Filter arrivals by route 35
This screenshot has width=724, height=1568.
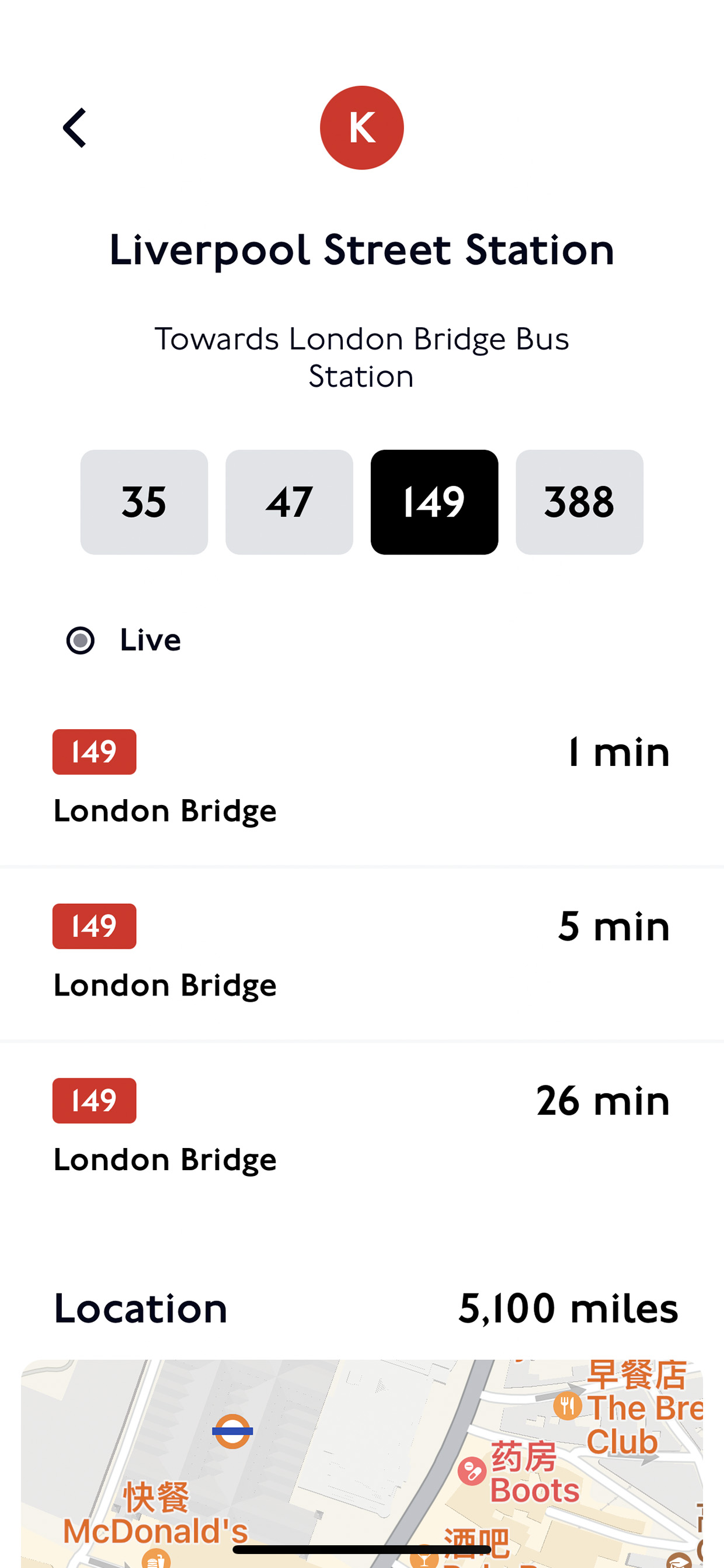pyautogui.click(x=144, y=502)
